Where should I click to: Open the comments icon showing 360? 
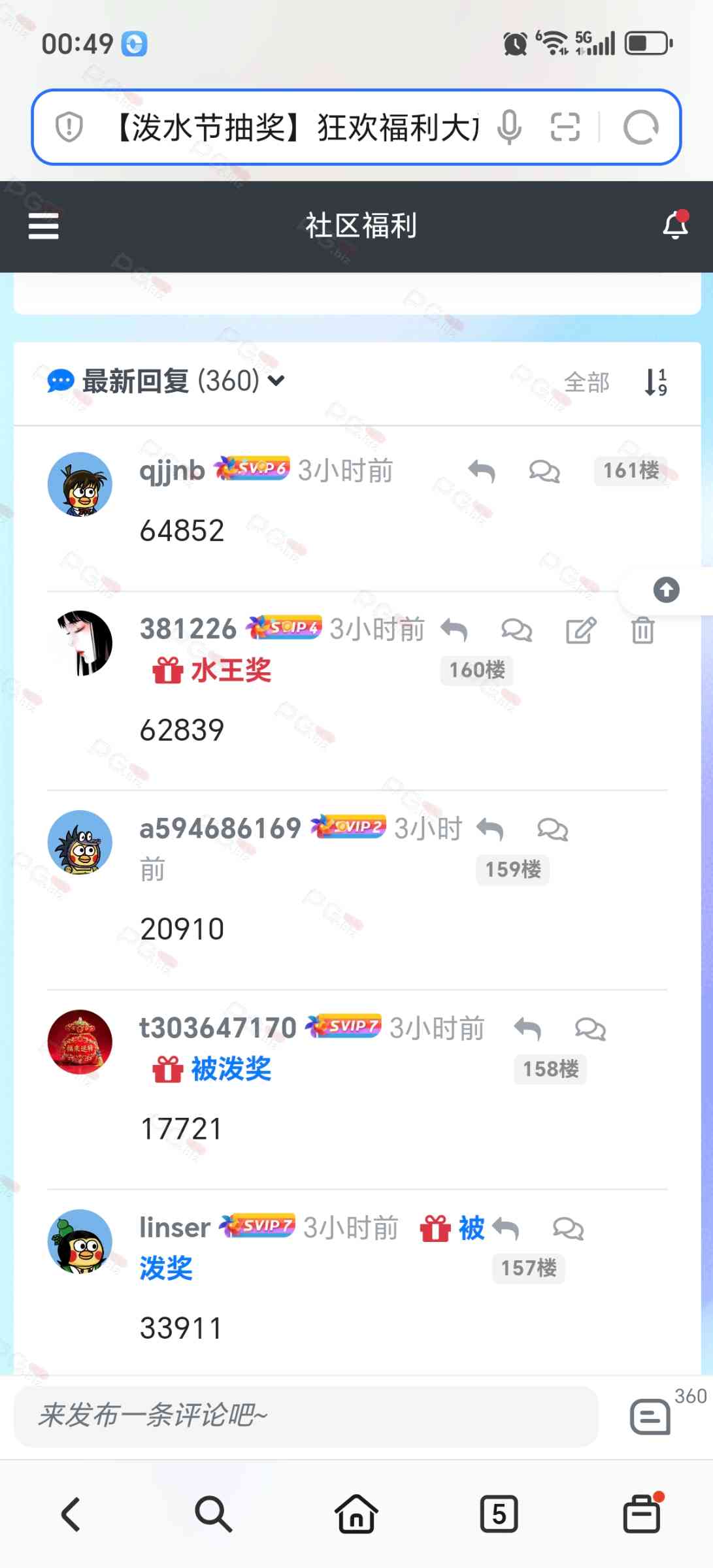(x=650, y=1416)
